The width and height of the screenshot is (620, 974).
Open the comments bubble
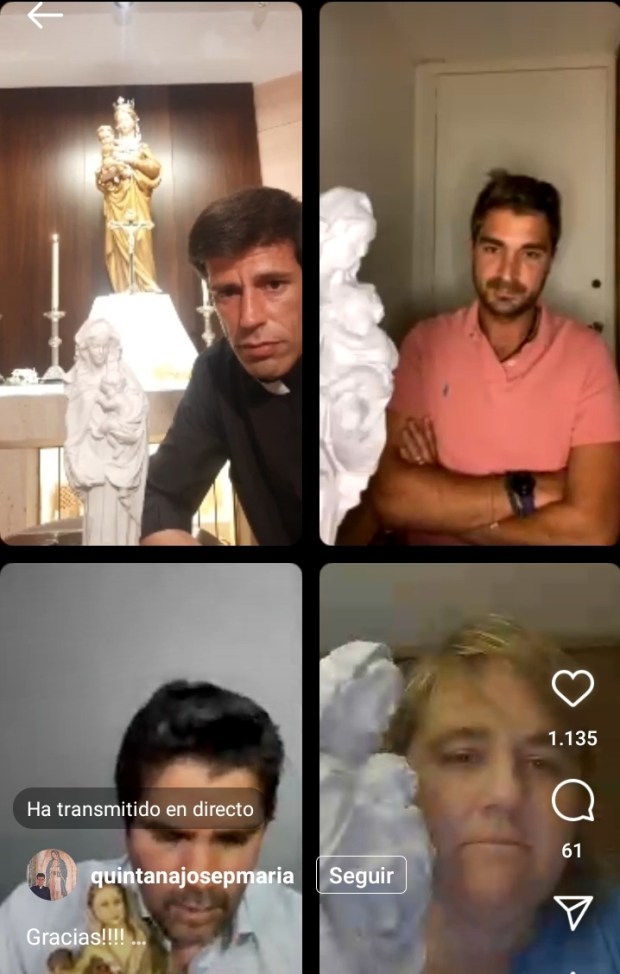click(x=573, y=801)
